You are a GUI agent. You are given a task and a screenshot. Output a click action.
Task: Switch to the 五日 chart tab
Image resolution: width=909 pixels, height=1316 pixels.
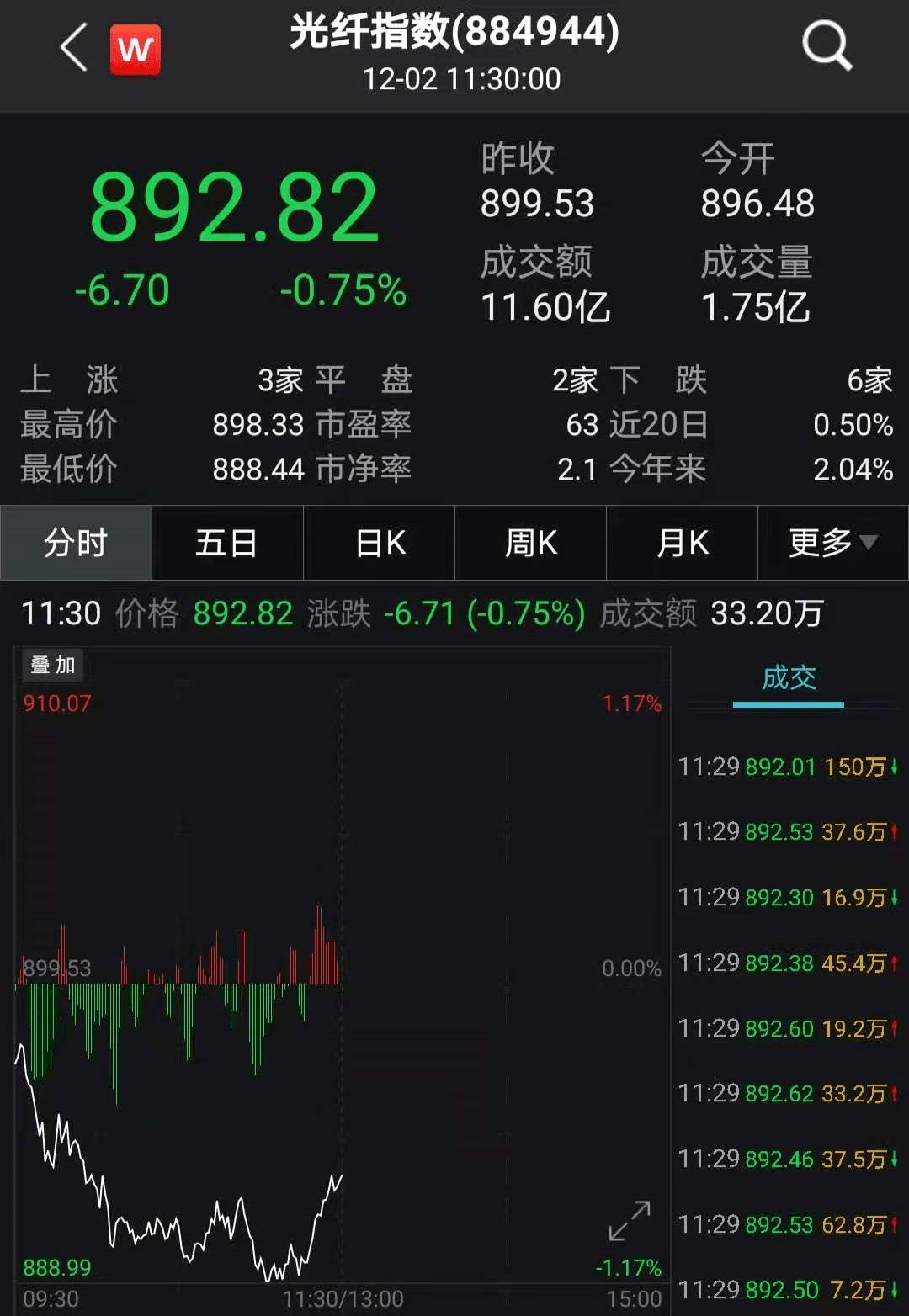[226, 543]
